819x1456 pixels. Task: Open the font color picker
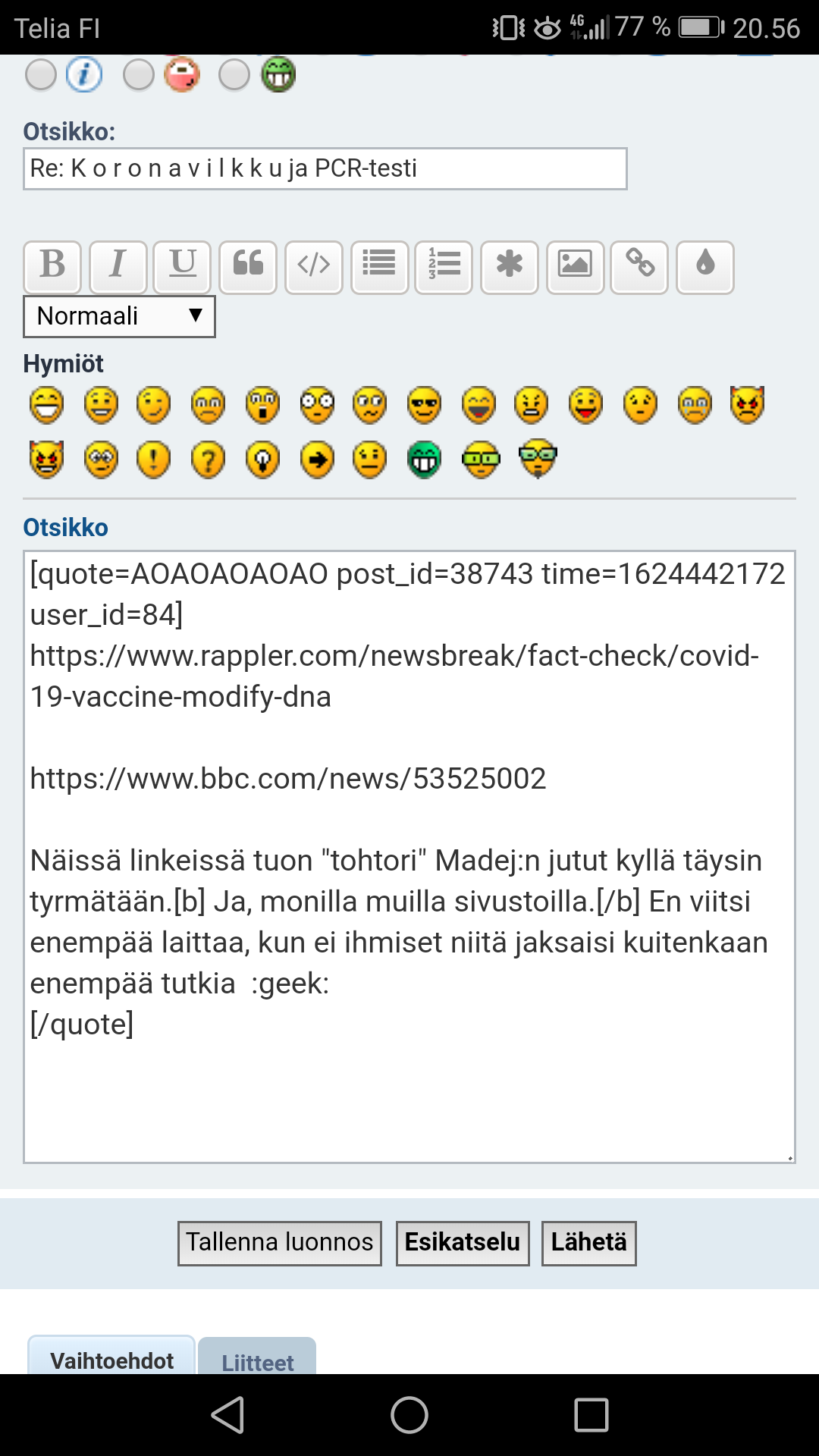pyautogui.click(x=705, y=267)
